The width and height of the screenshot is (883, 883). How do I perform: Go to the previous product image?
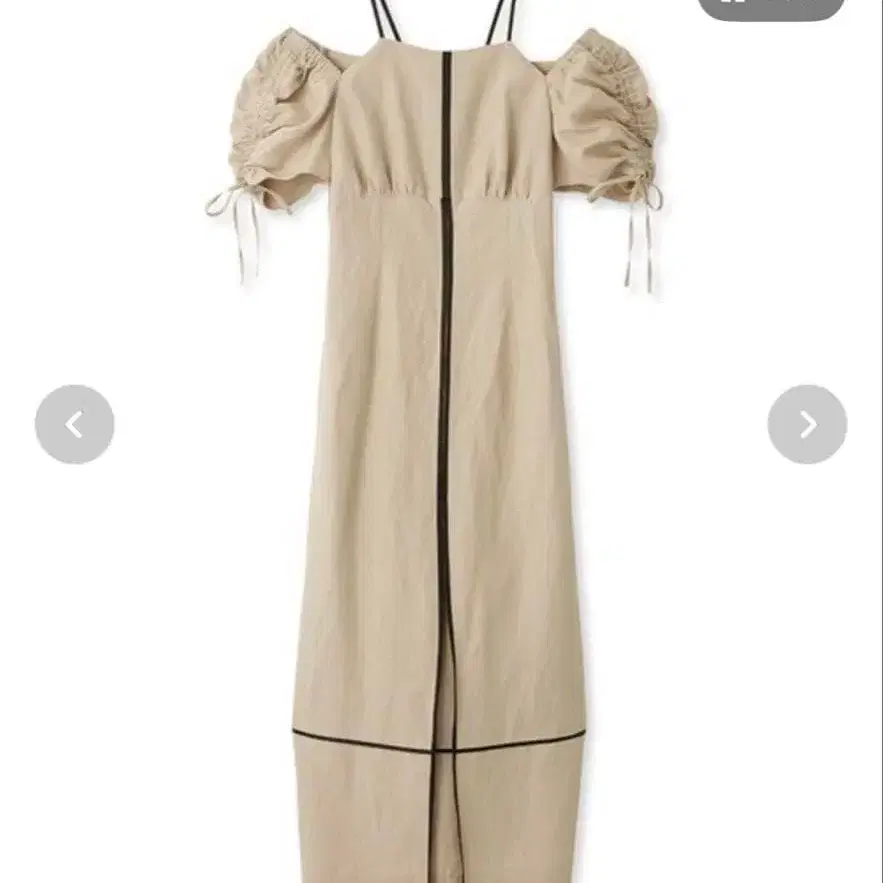tap(74, 424)
